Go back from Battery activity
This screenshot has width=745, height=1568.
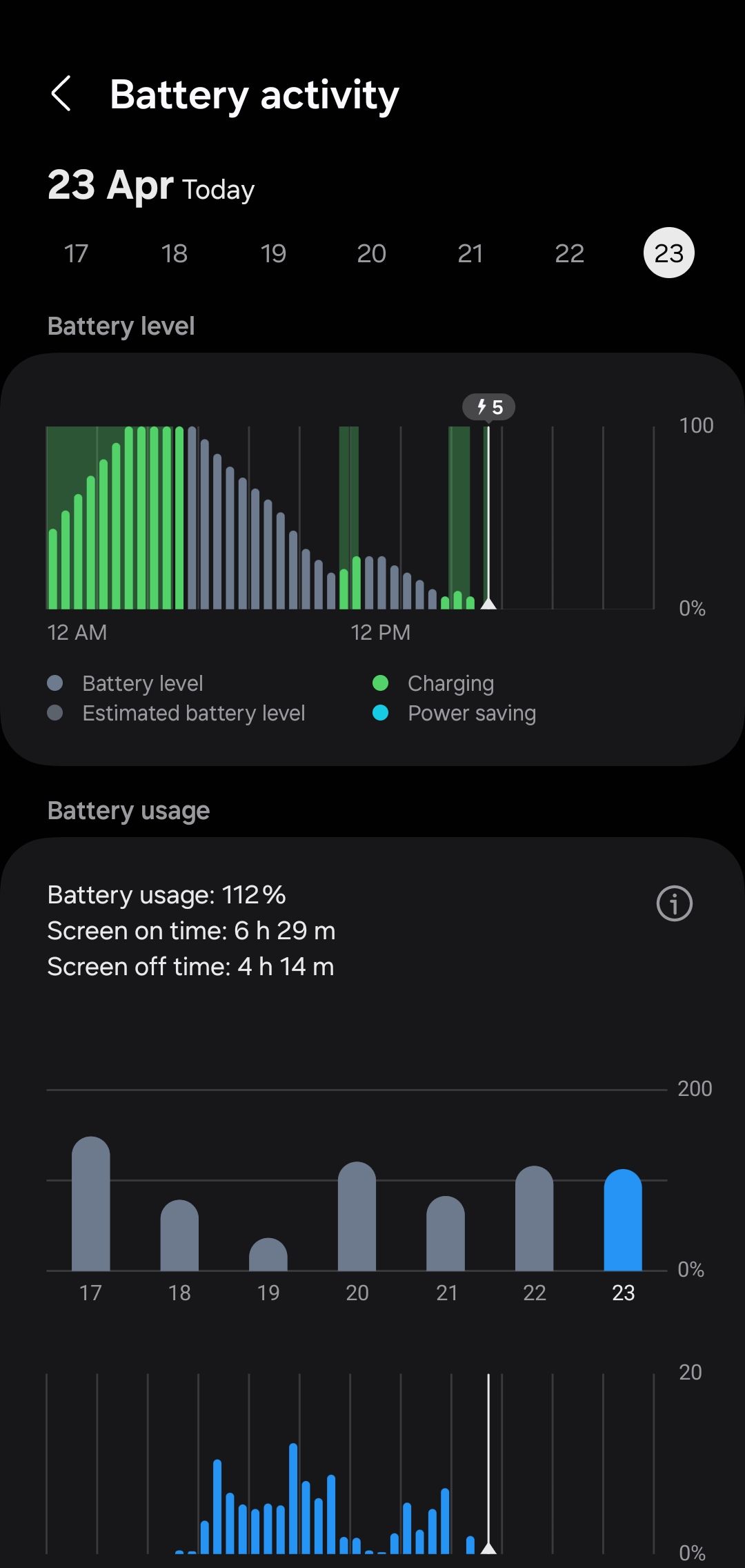(x=61, y=94)
